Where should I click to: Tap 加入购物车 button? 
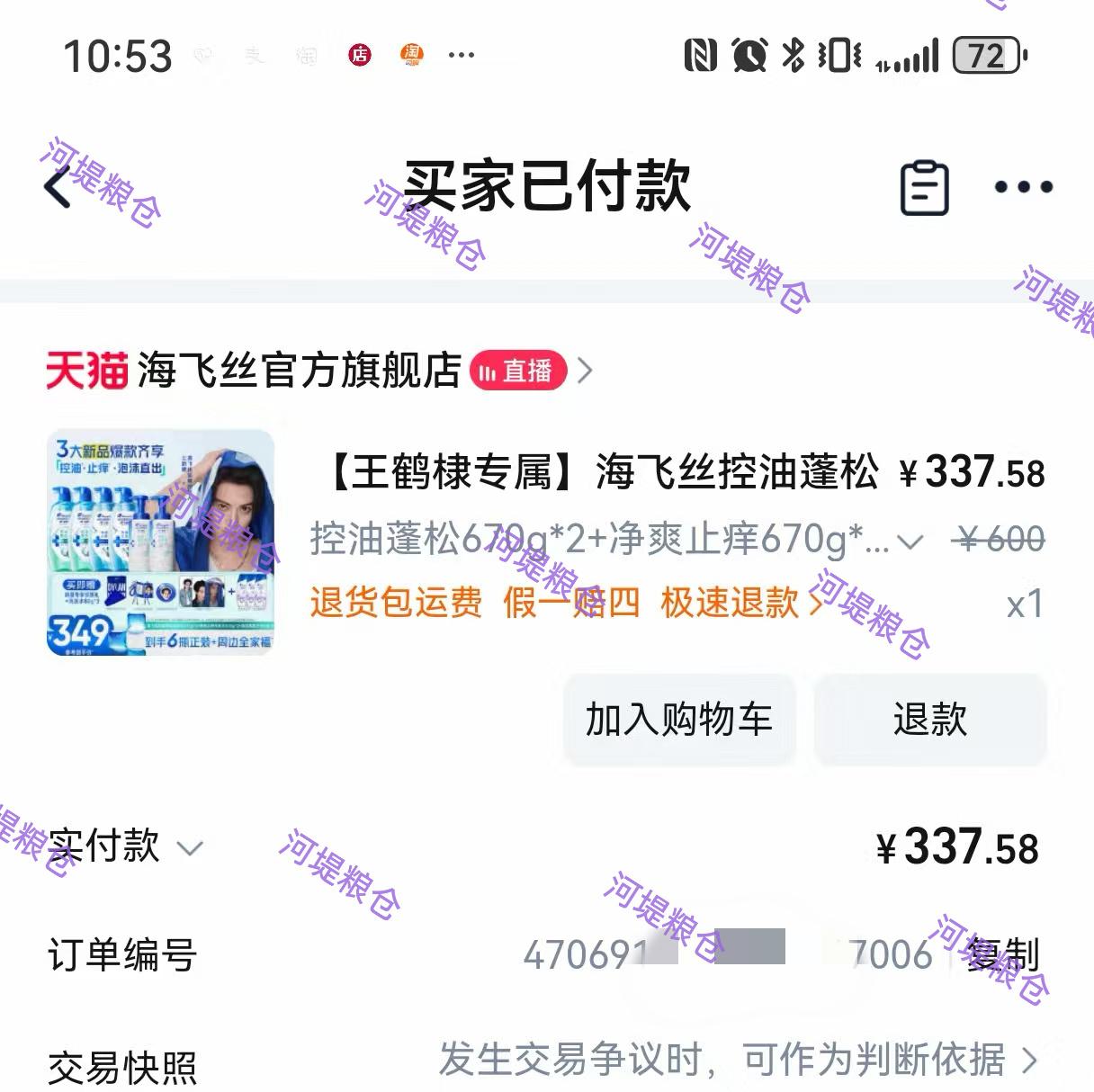point(679,720)
